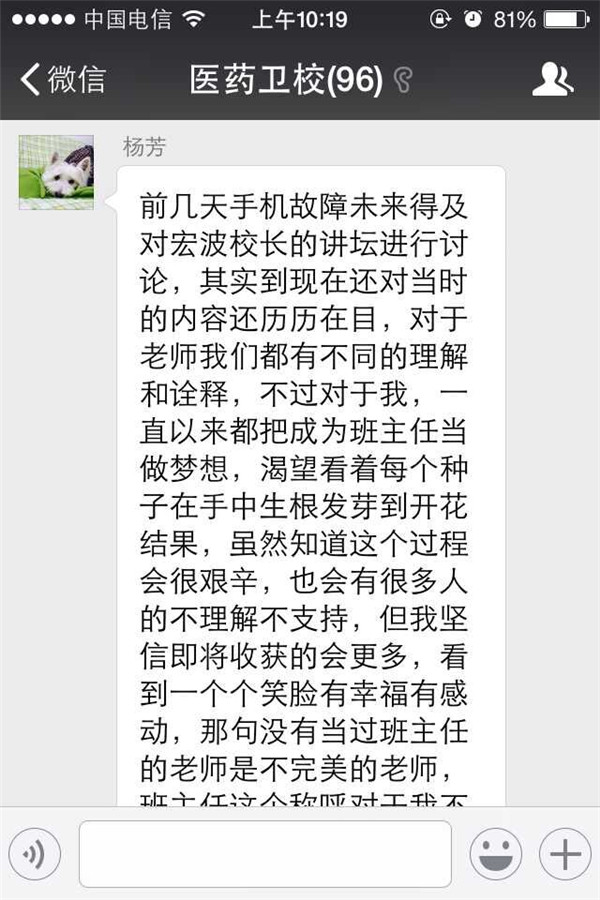Image resolution: width=600 pixels, height=900 pixels.
Task: Focus the message text field
Action: 265,853
